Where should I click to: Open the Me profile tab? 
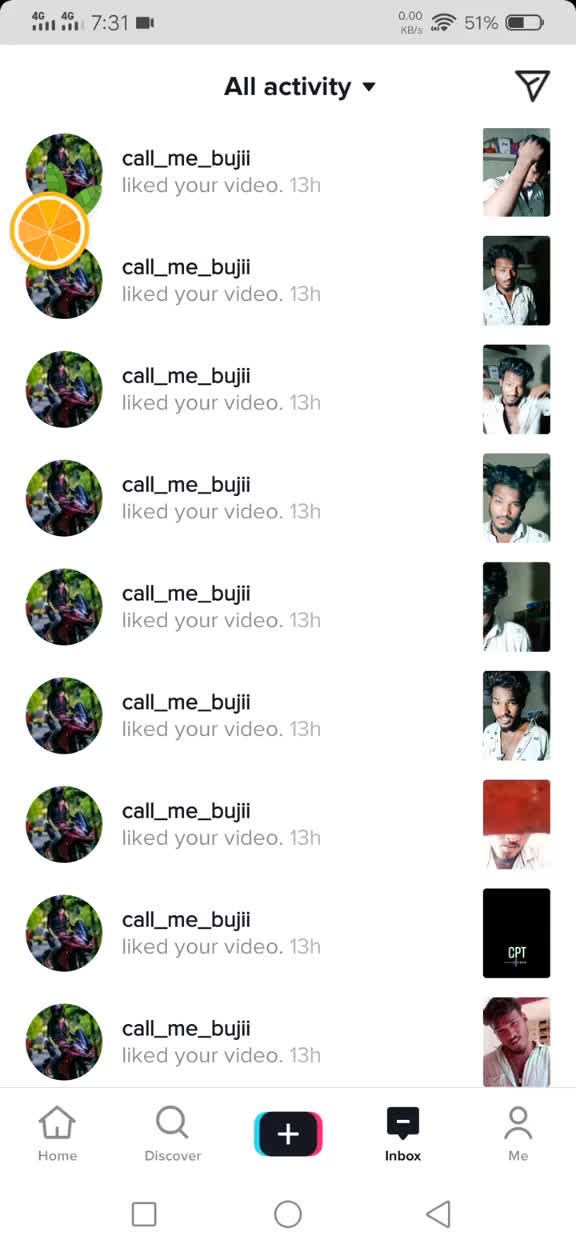point(518,1134)
